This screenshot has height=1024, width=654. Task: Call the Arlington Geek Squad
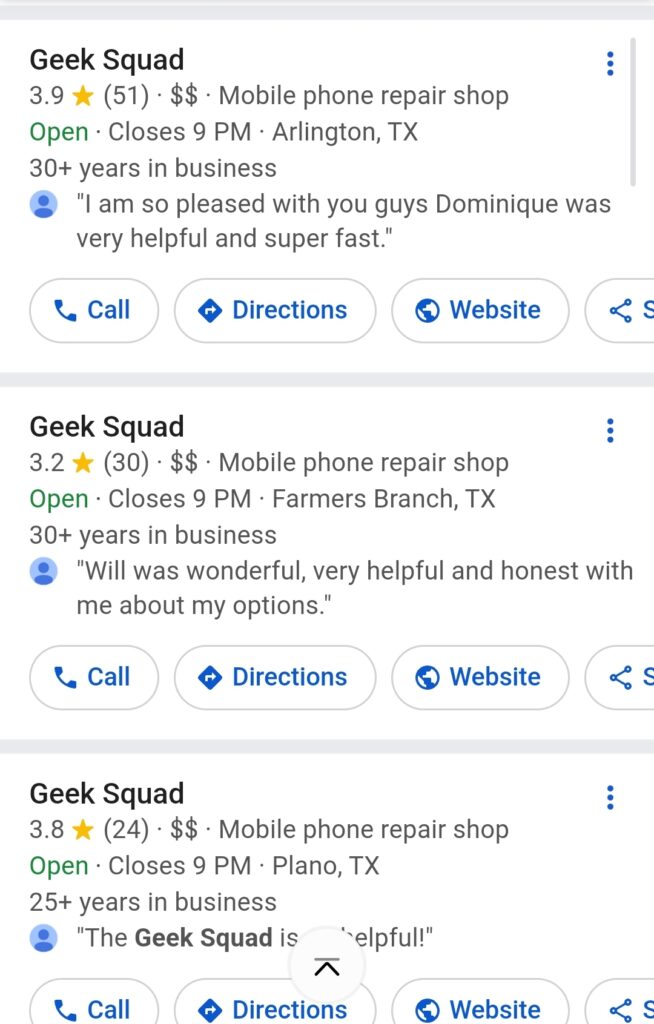(x=94, y=311)
